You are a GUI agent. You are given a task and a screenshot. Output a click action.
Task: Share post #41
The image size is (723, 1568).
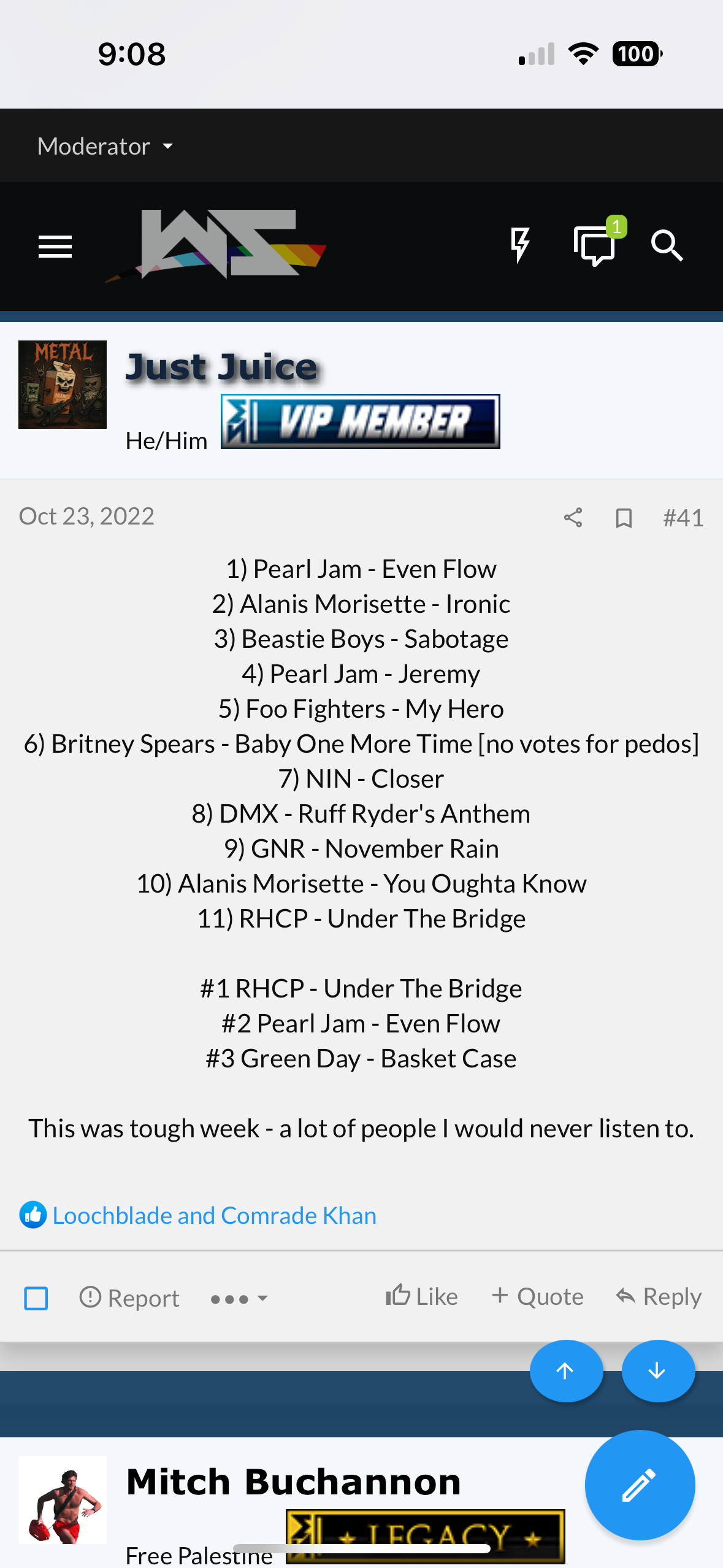(573, 518)
